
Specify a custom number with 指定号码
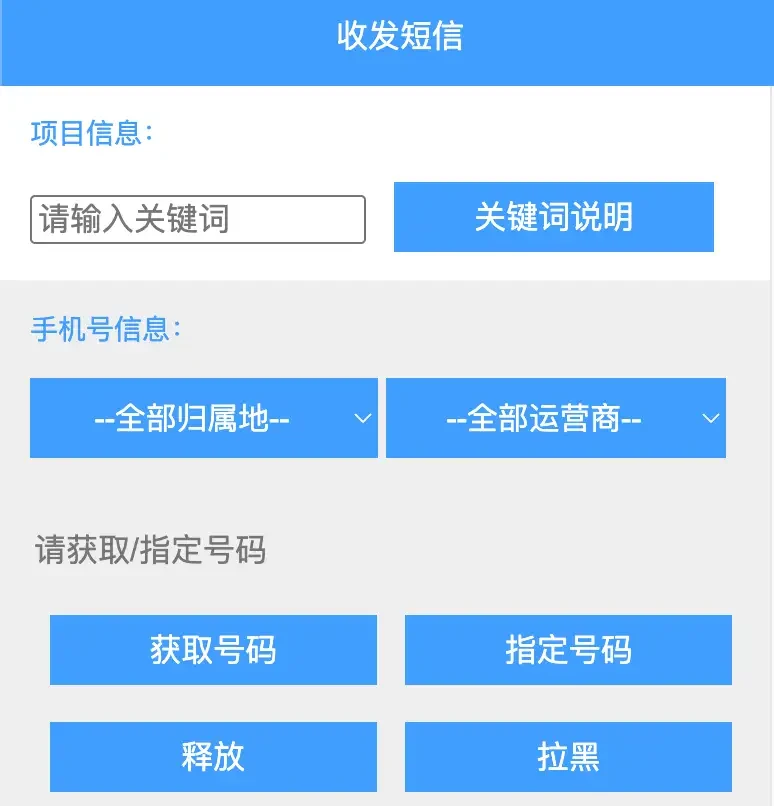pyautogui.click(x=567, y=650)
